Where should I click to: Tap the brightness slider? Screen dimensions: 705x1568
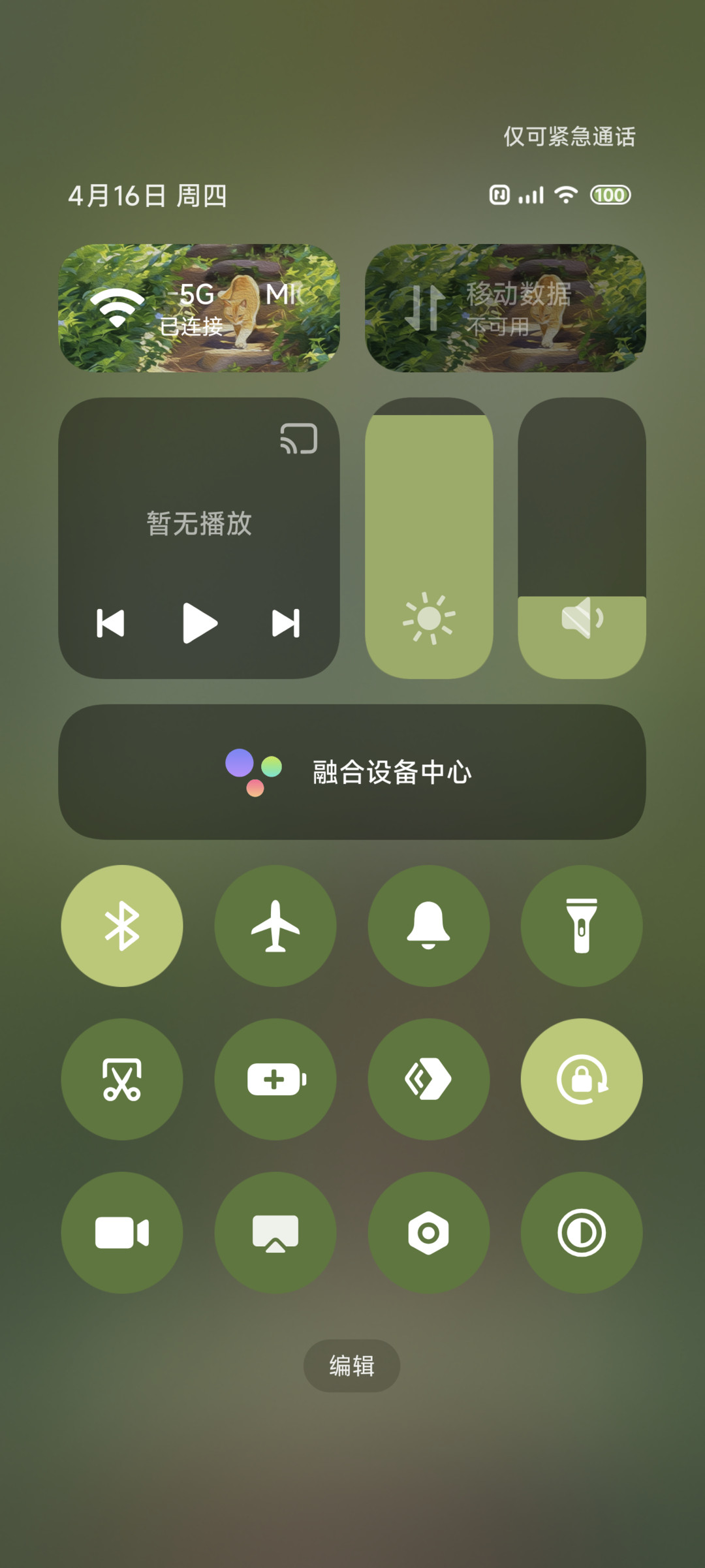pyautogui.click(x=429, y=538)
